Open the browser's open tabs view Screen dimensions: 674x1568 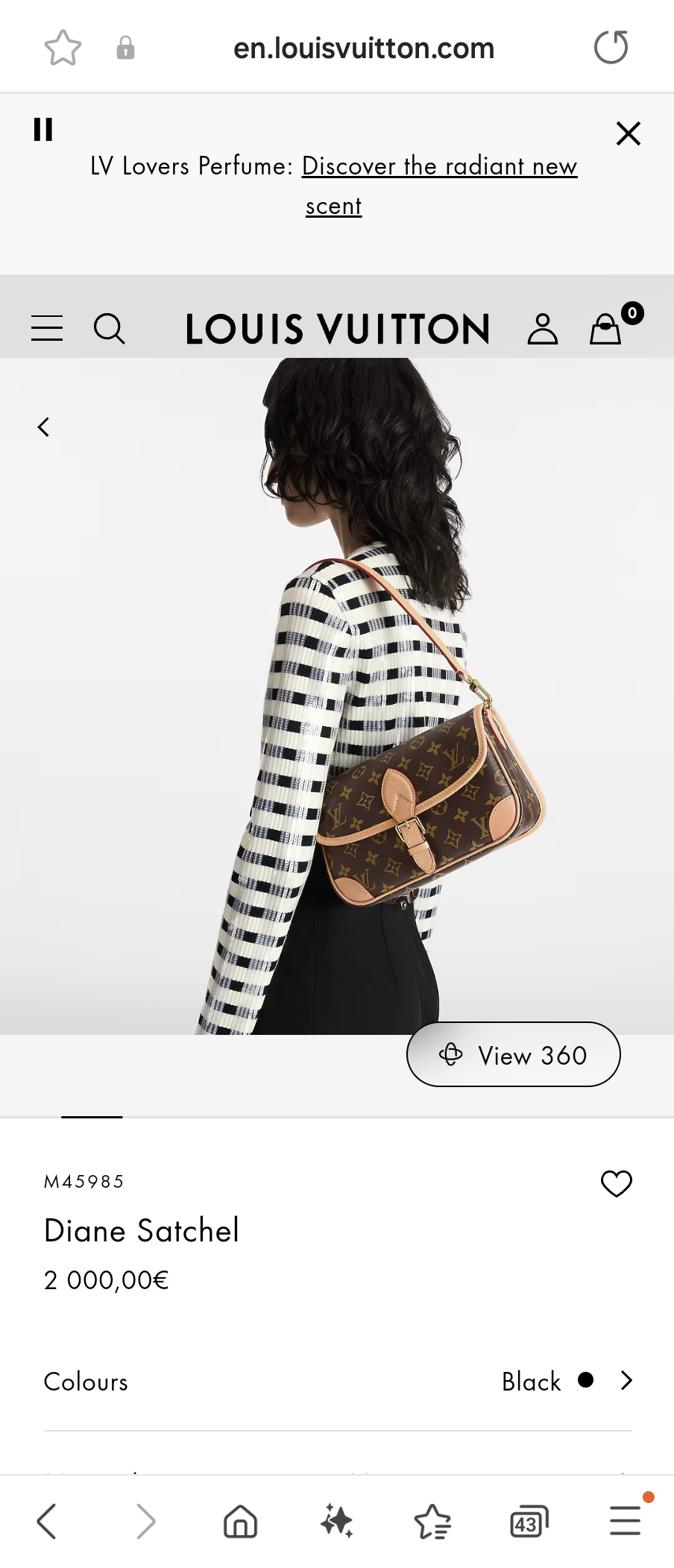coord(529,1521)
